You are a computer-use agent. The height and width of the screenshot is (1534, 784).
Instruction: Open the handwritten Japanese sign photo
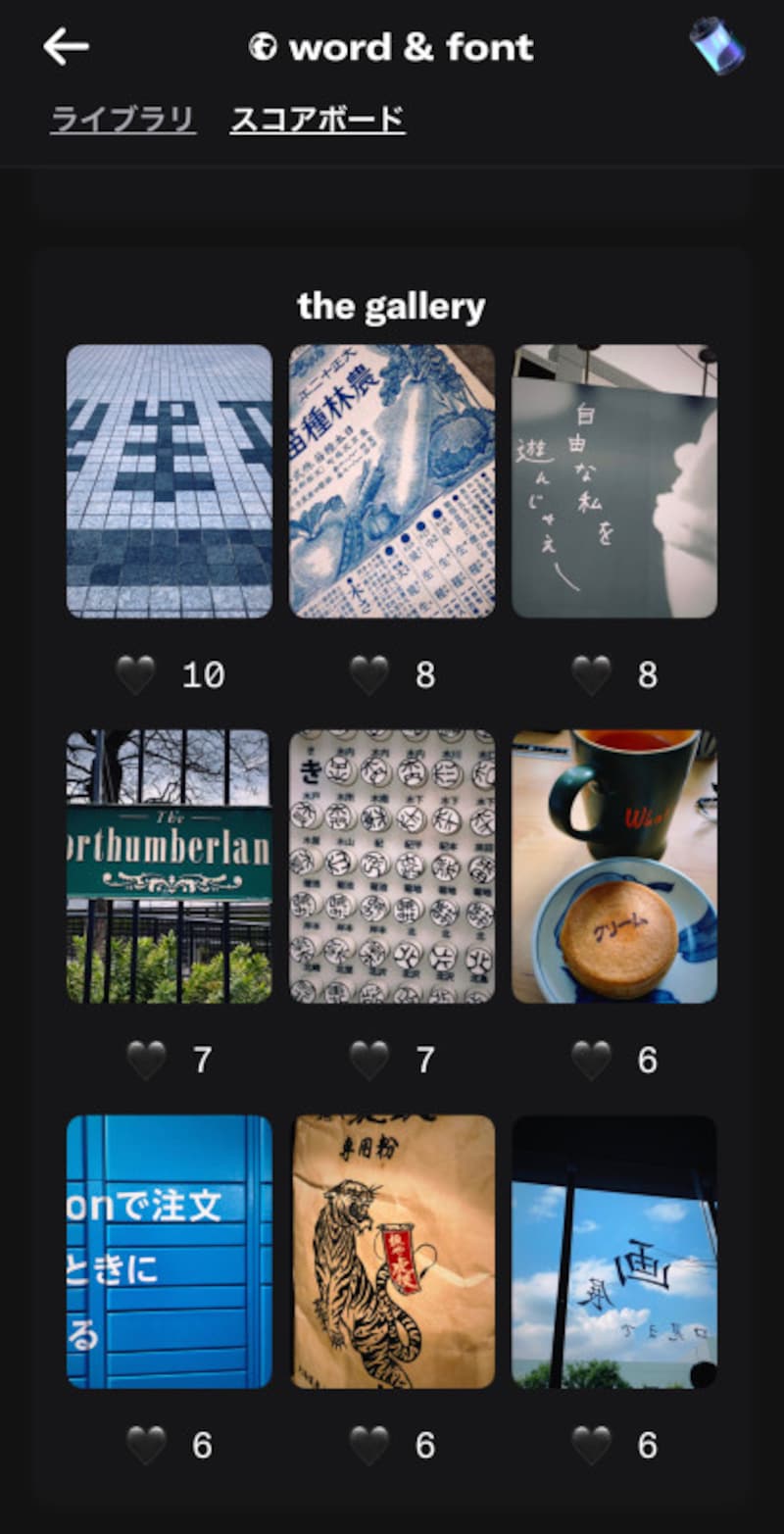coord(614,480)
